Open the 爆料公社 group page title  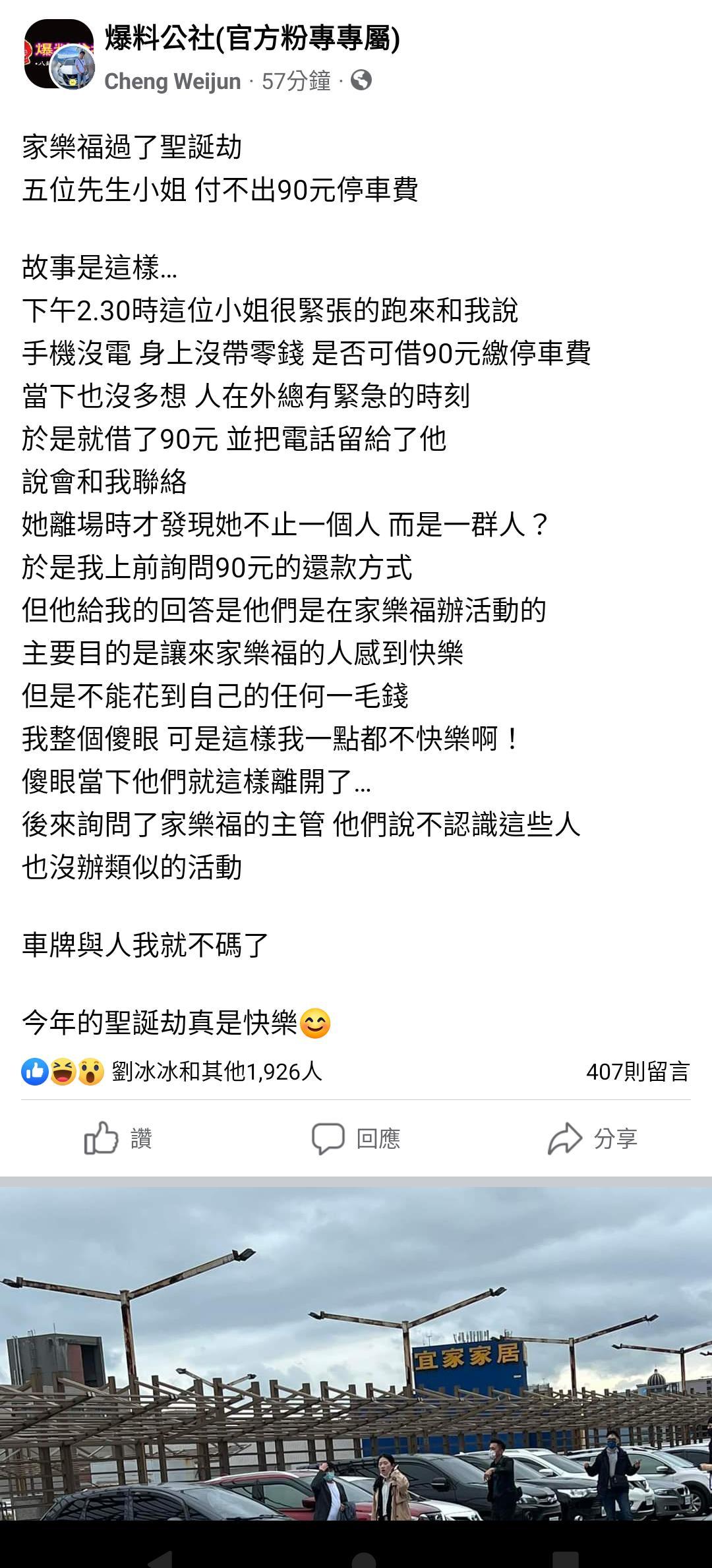252,38
